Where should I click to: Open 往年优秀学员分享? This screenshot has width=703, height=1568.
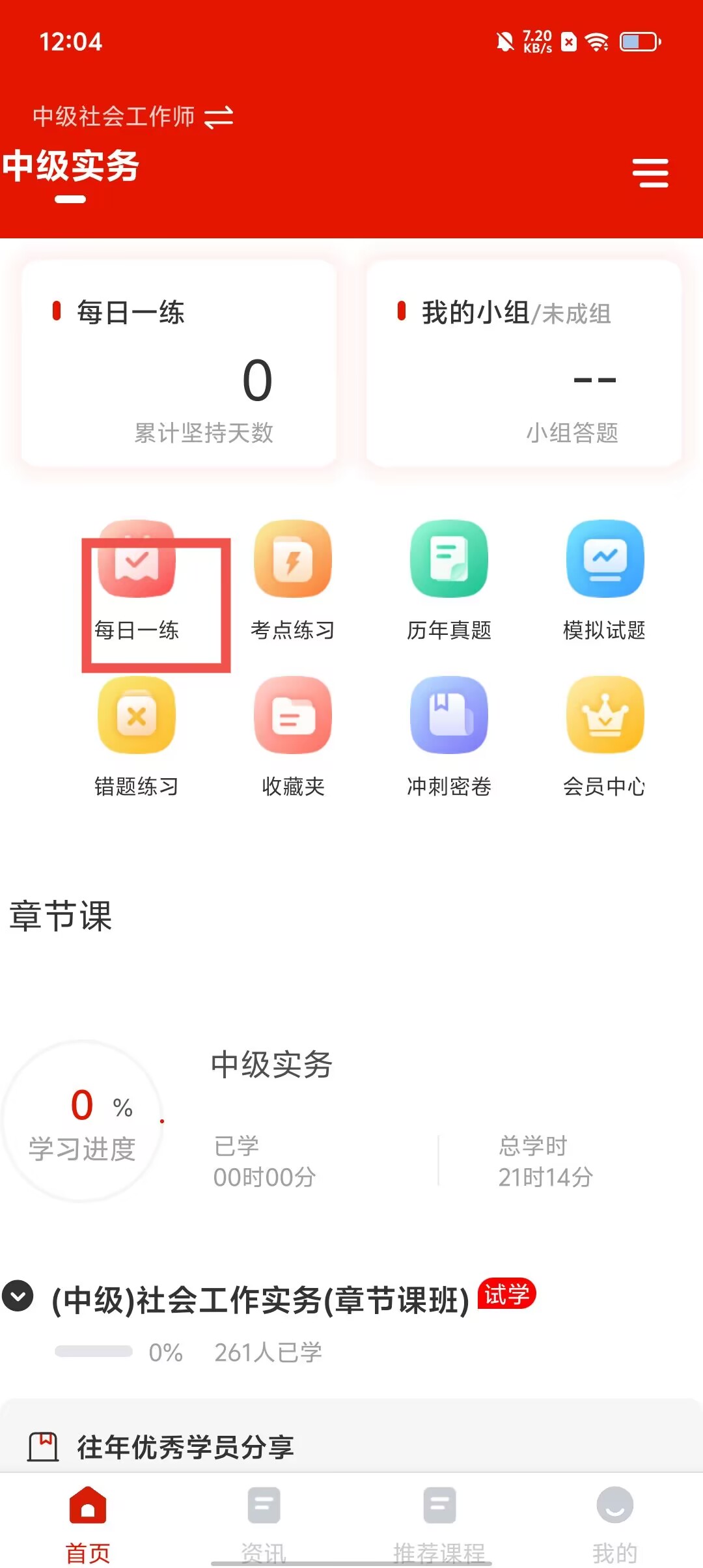click(186, 1447)
